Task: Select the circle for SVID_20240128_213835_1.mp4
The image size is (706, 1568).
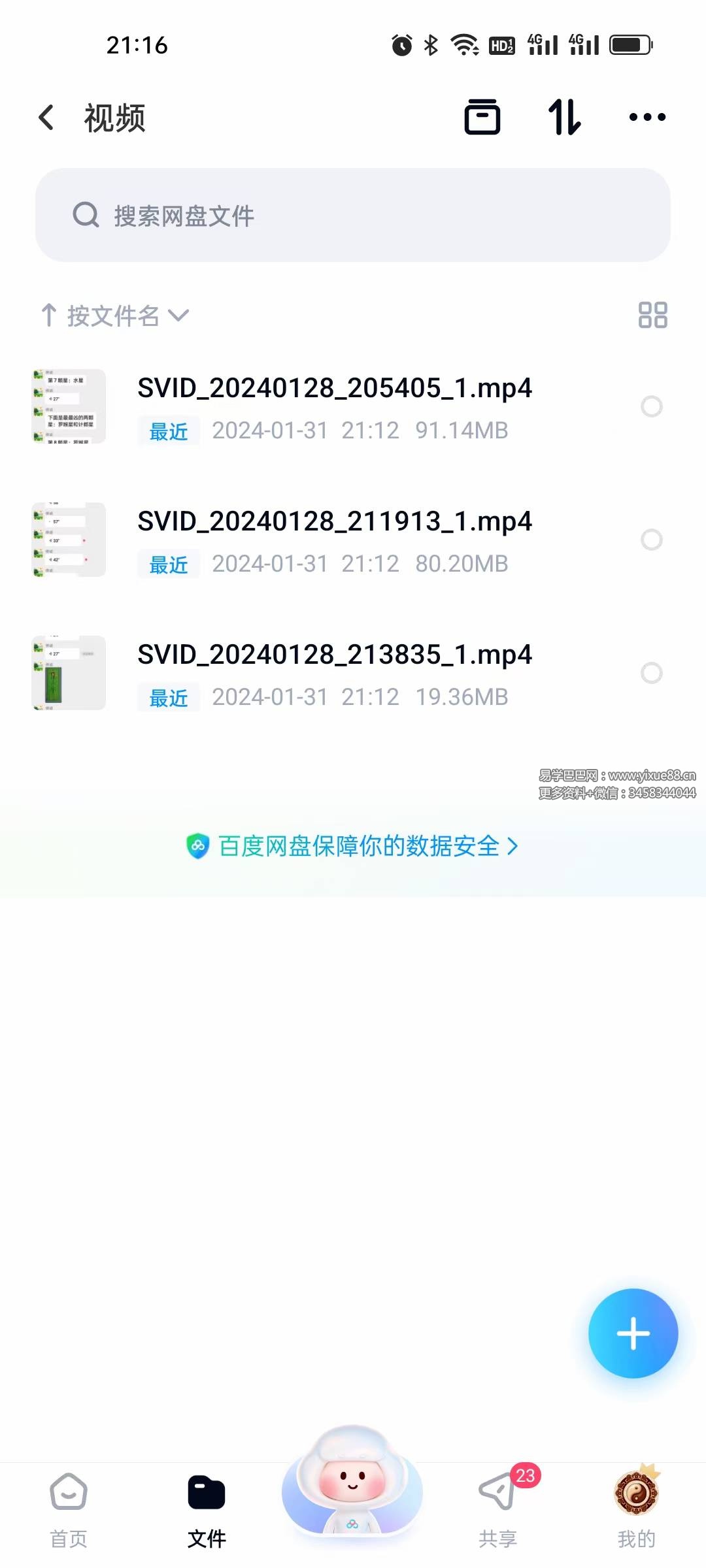Action: tap(652, 673)
